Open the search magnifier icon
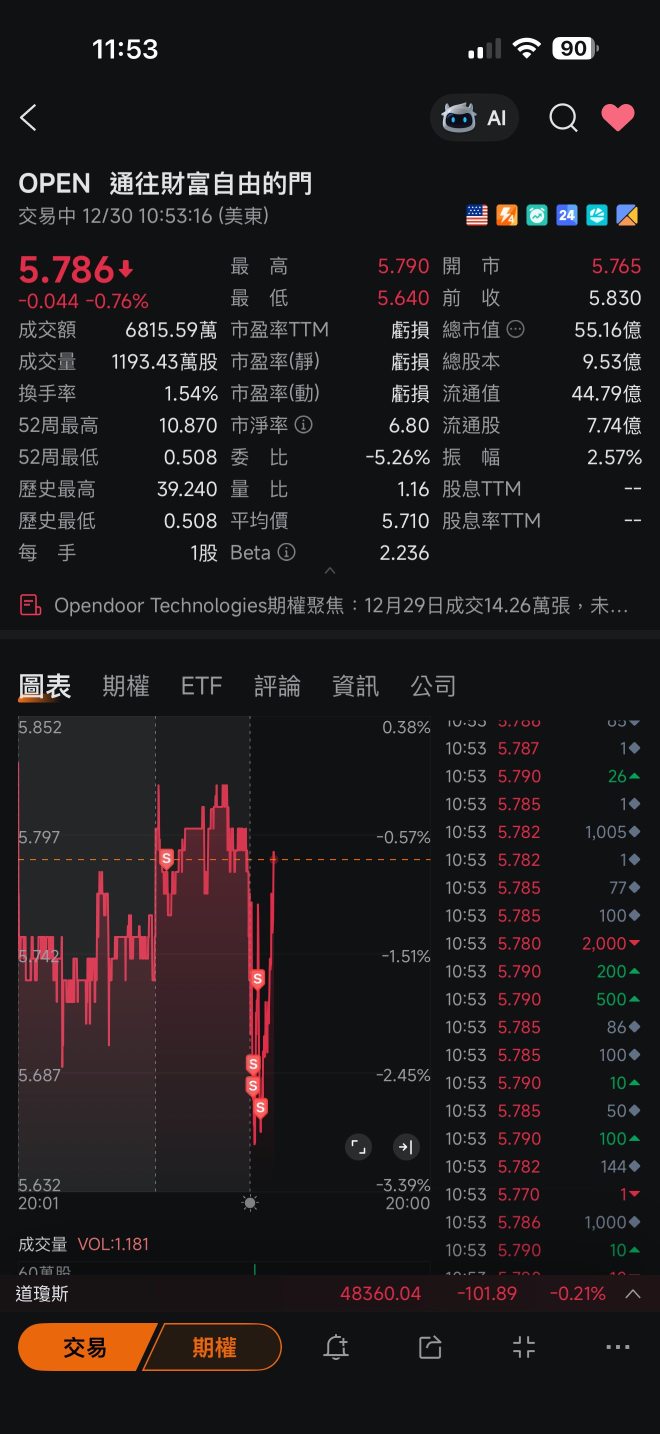This screenshot has width=660, height=1434. pyautogui.click(x=563, y=118)
